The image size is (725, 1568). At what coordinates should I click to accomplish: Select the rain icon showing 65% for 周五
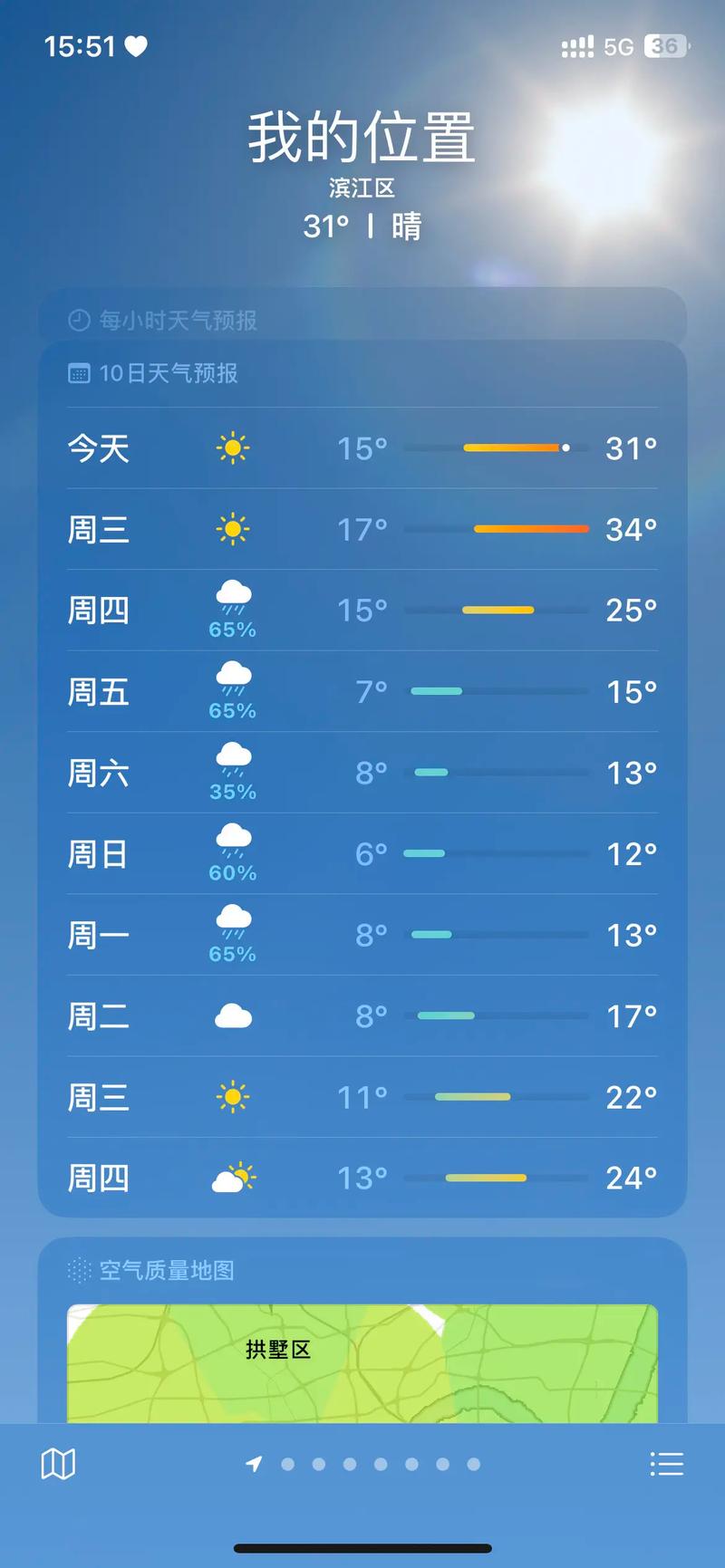pyautogui.click(x=233, y=679)
